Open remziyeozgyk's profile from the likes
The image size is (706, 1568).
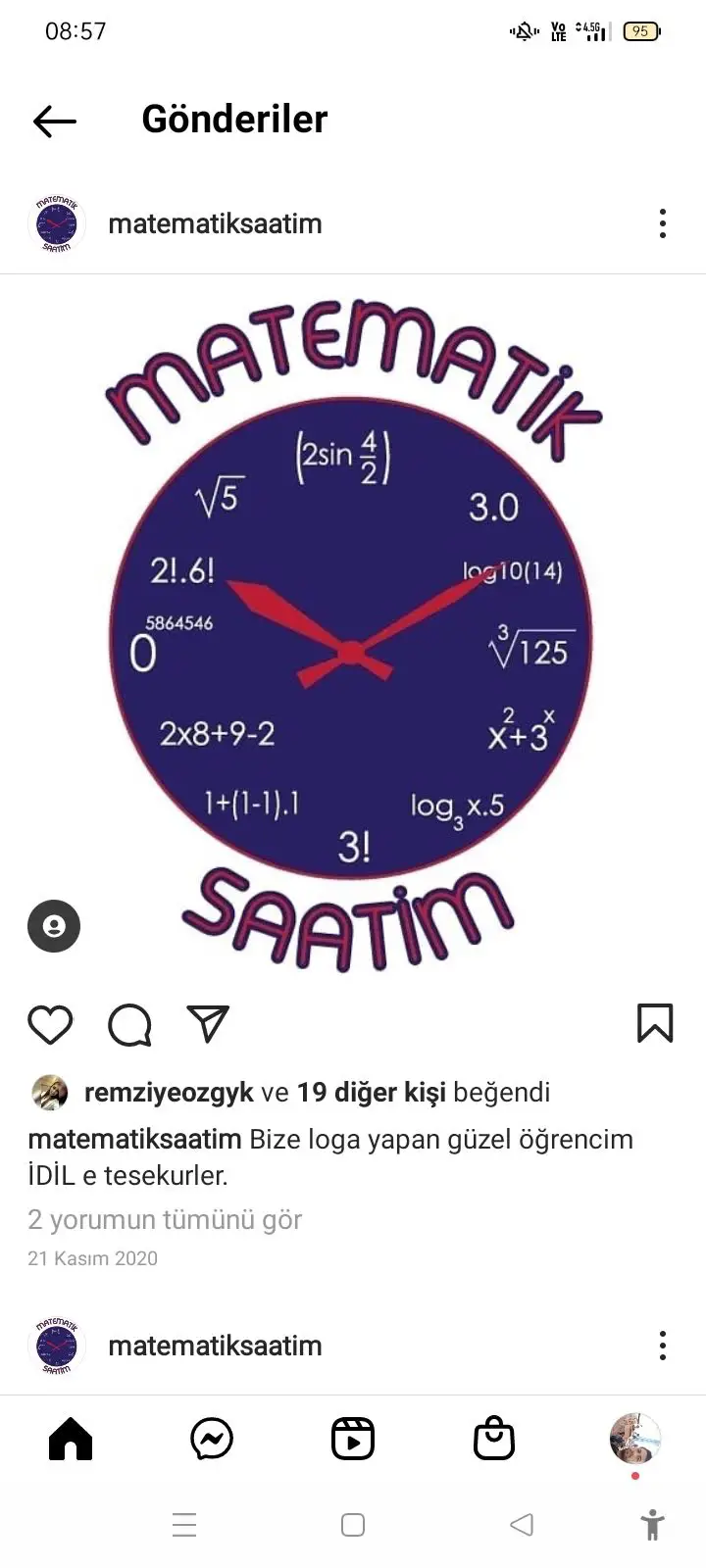pos(169,1092)
